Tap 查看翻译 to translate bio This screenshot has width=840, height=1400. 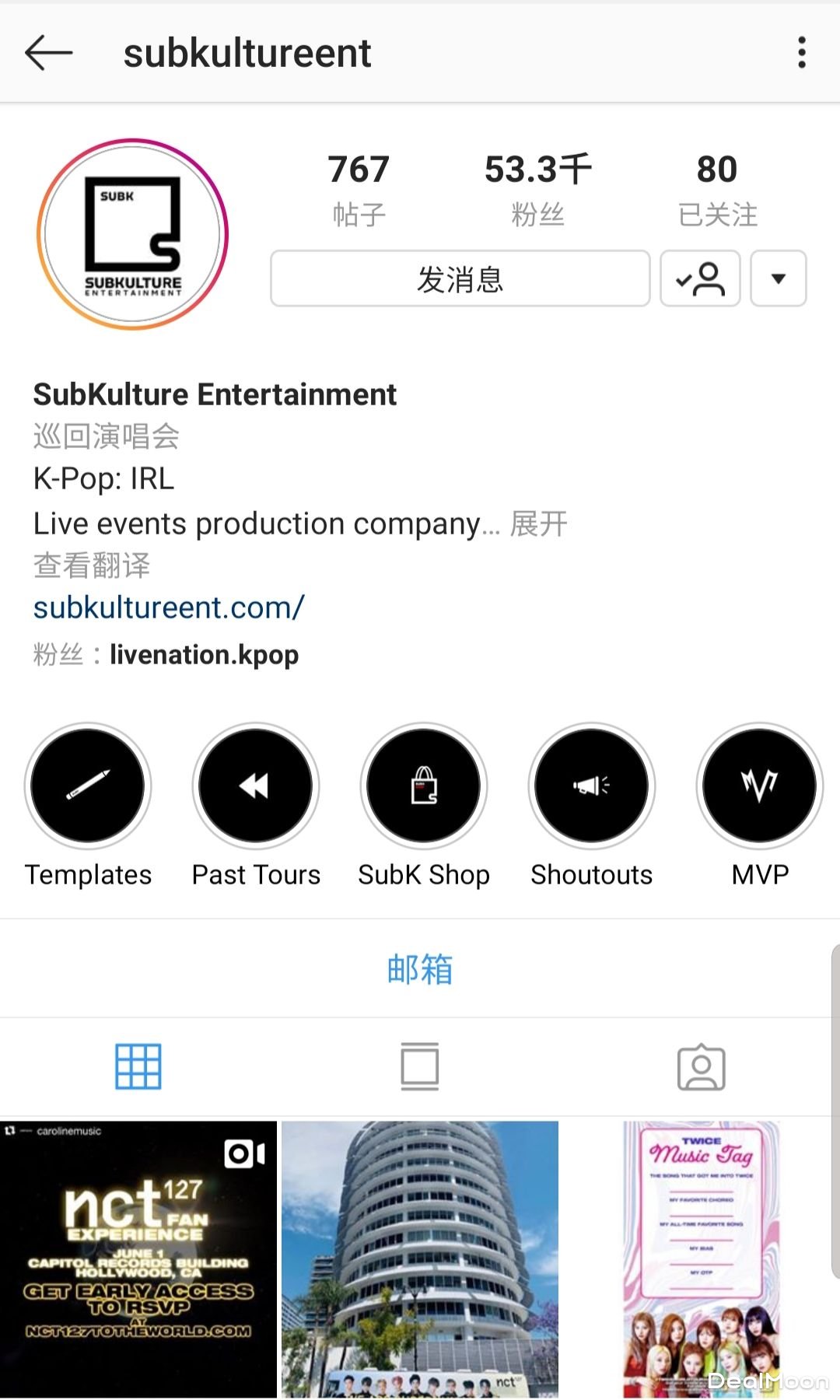point(92,565)
